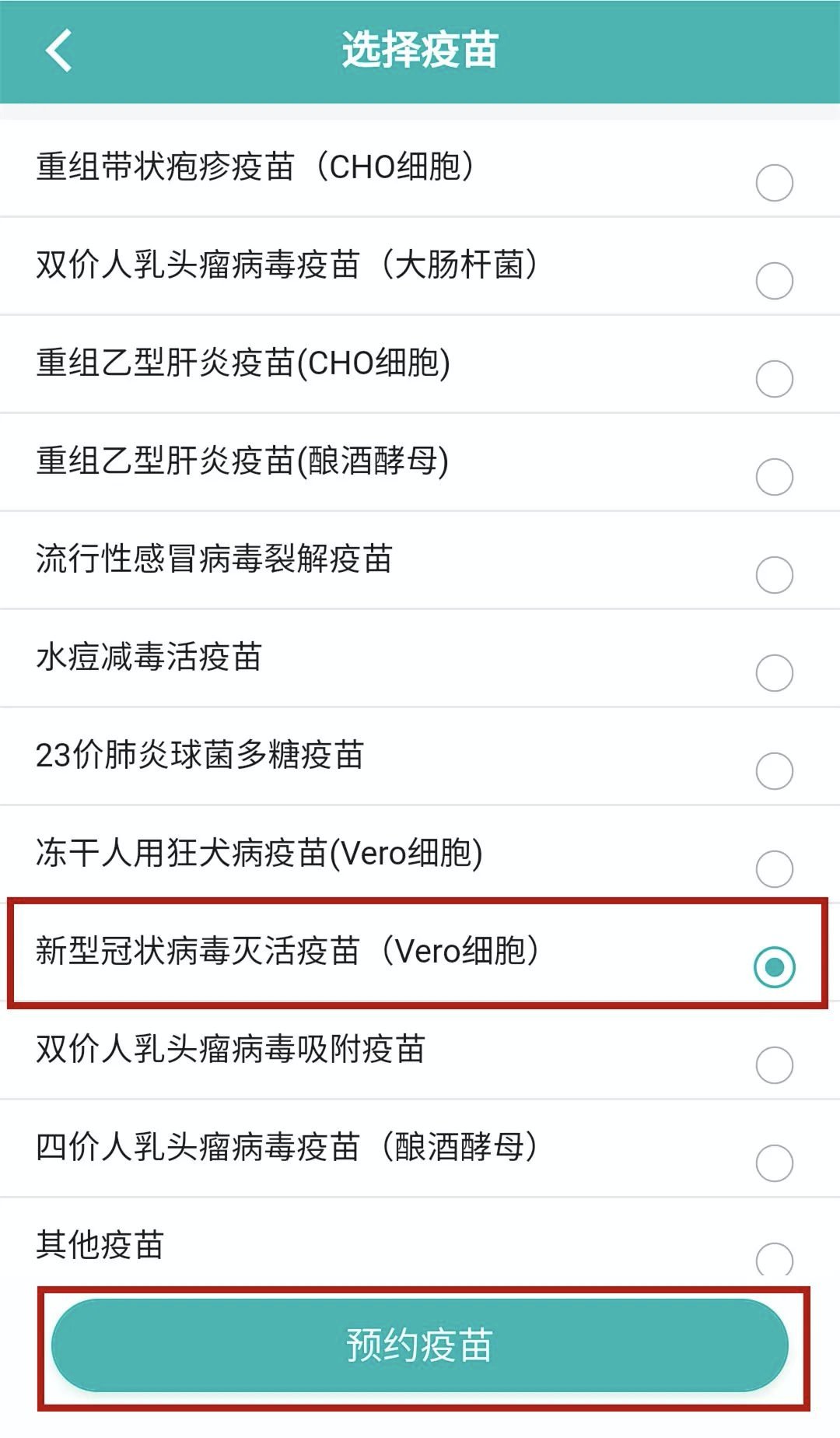Viewport: 840px width, 1438px height.
Task: Select 23价肺炎球菌多糖疫苗
Action: point(774,771)
